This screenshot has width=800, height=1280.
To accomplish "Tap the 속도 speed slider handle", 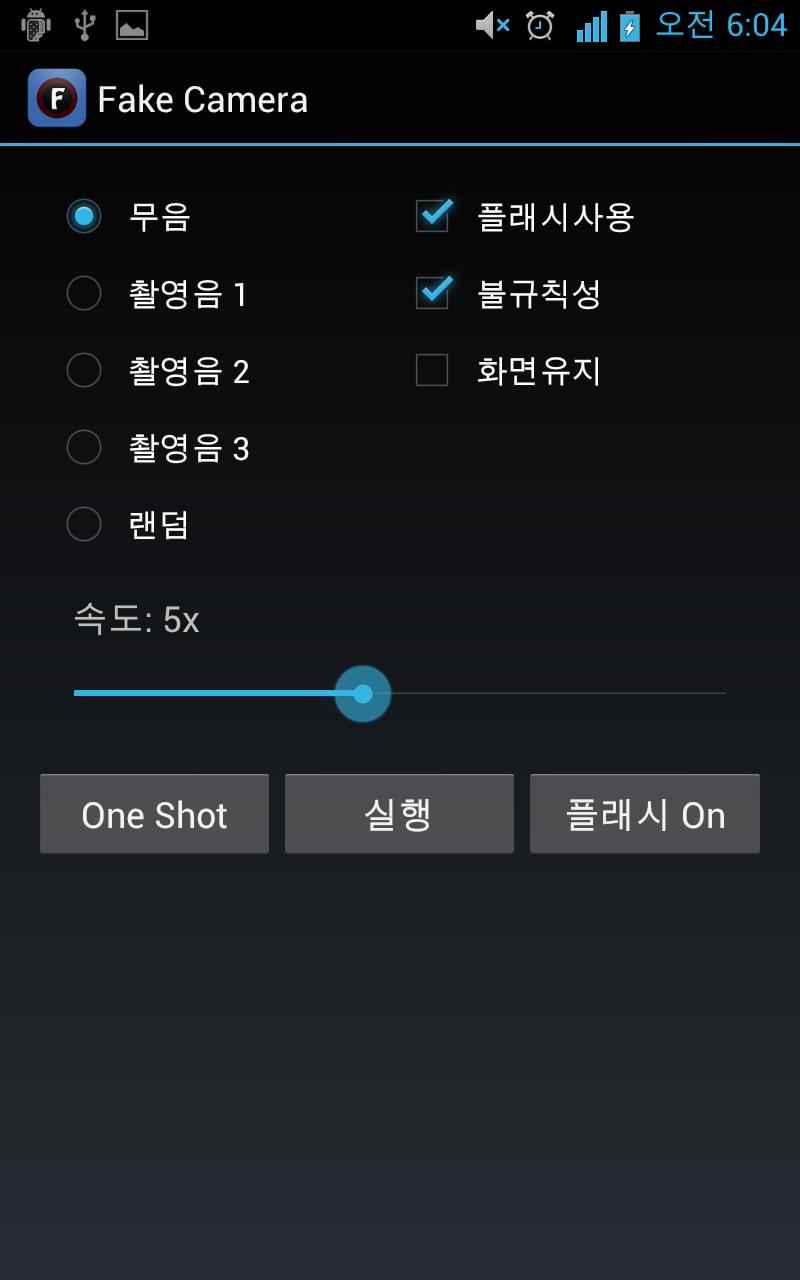I will (362, 693).
